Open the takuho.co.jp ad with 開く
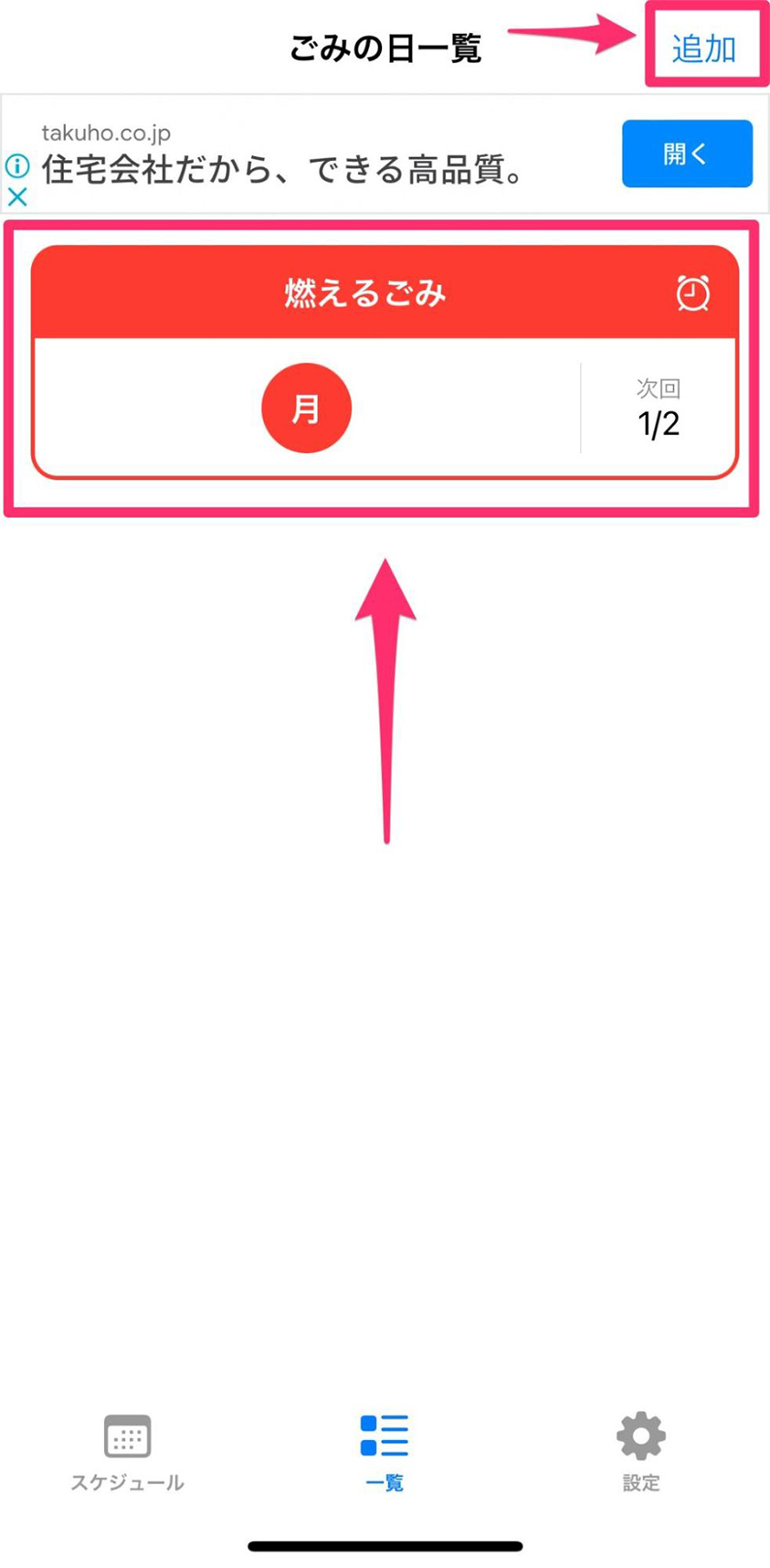770x1568 pixels. tap(687, 154)
